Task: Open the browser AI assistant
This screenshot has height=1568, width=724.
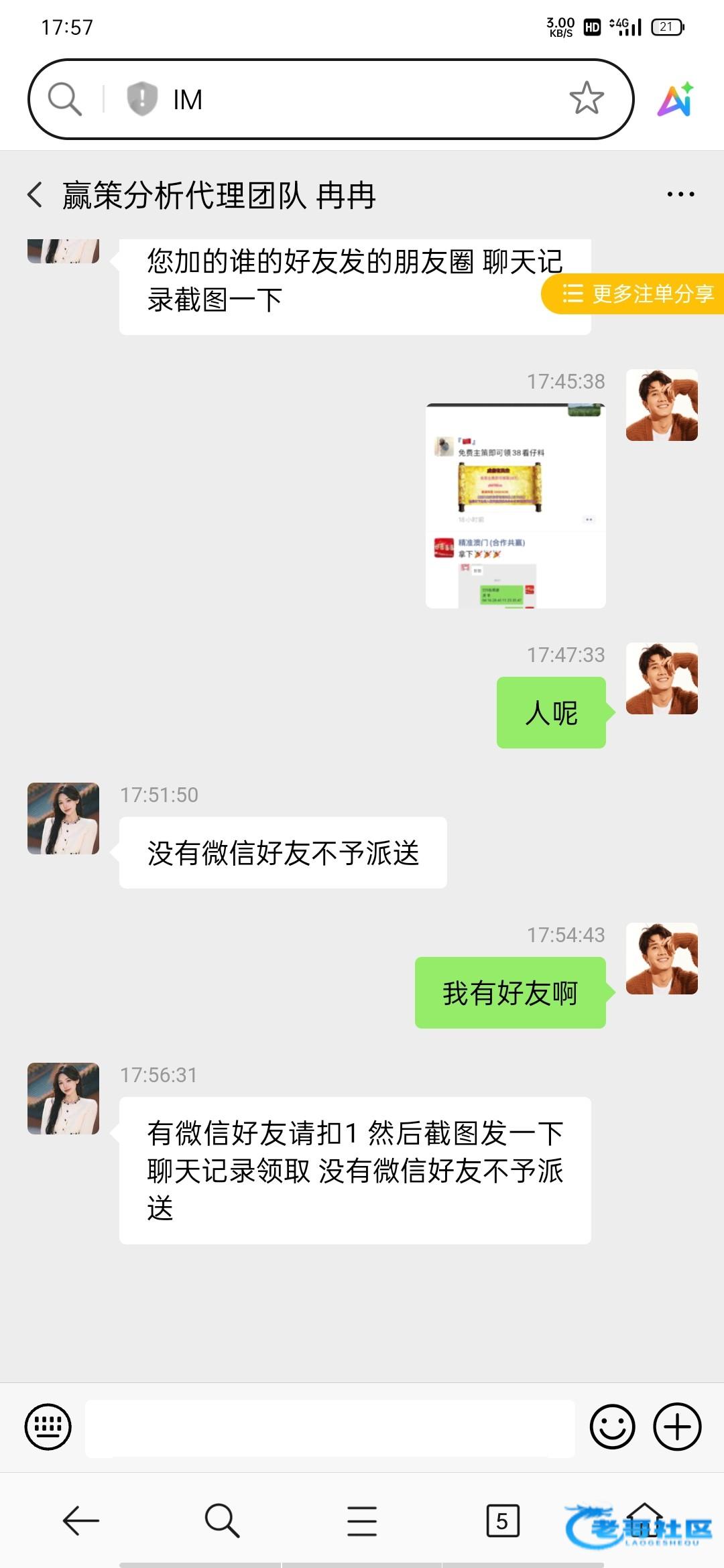Action: pos(676,100)
